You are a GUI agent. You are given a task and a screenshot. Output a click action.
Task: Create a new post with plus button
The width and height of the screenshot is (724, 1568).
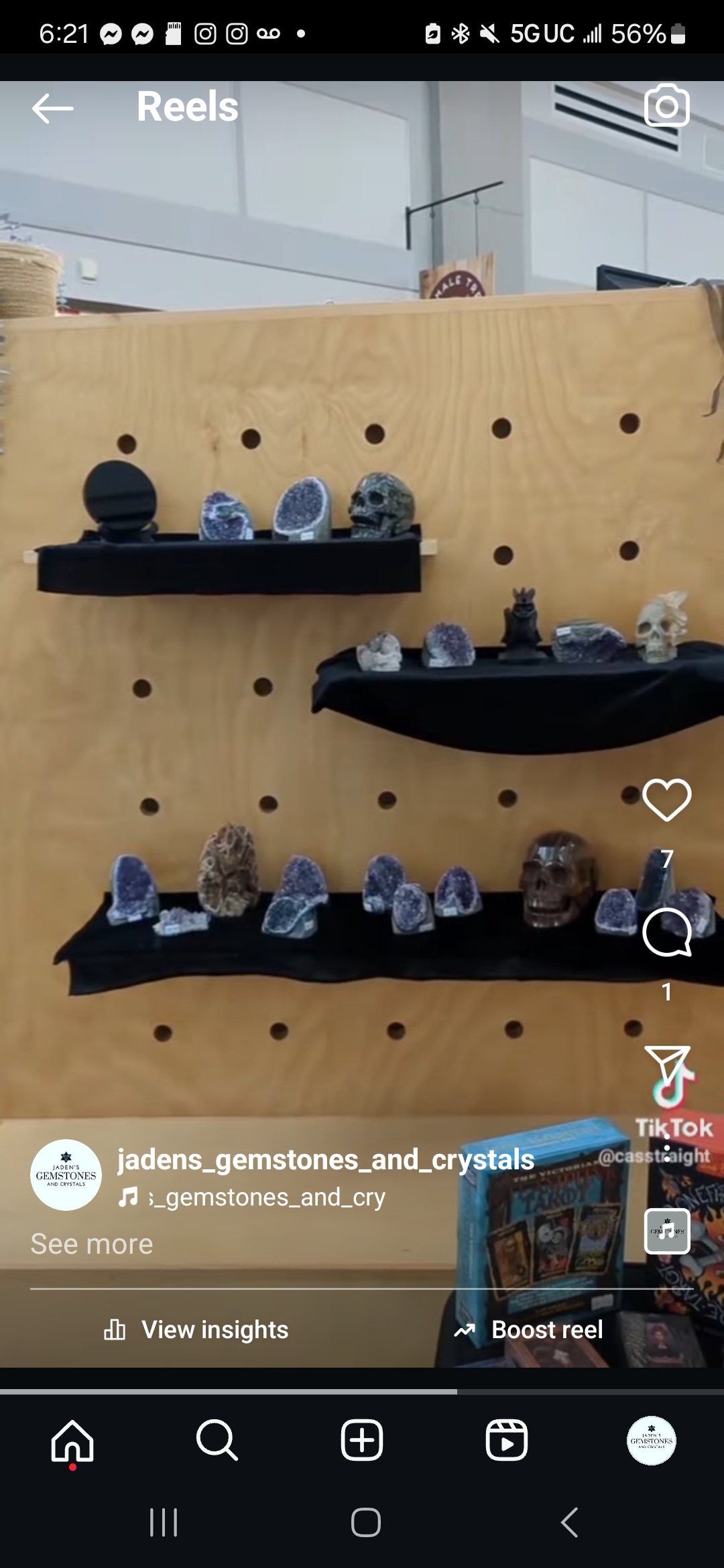pos(362,1440)
